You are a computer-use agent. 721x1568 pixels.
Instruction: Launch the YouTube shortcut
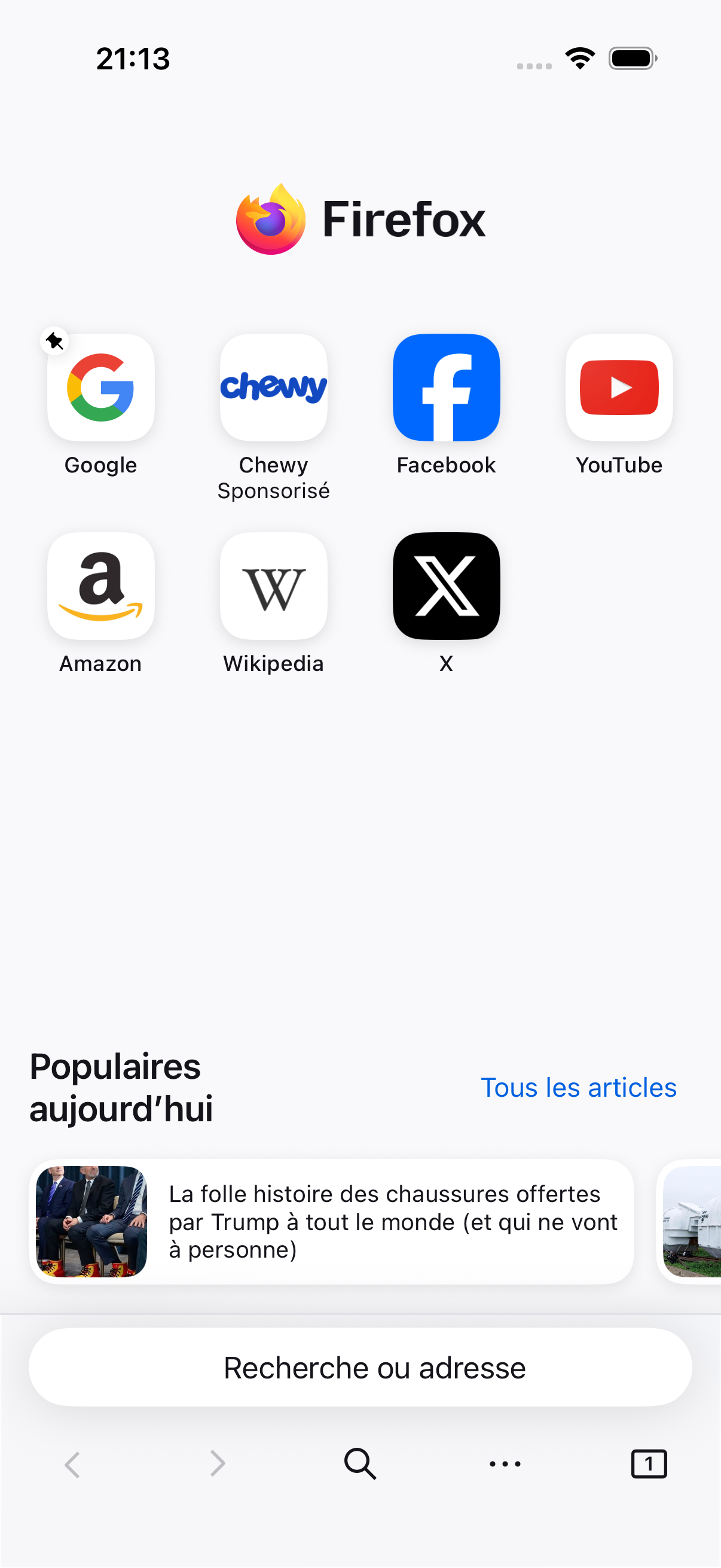[619, 388]
